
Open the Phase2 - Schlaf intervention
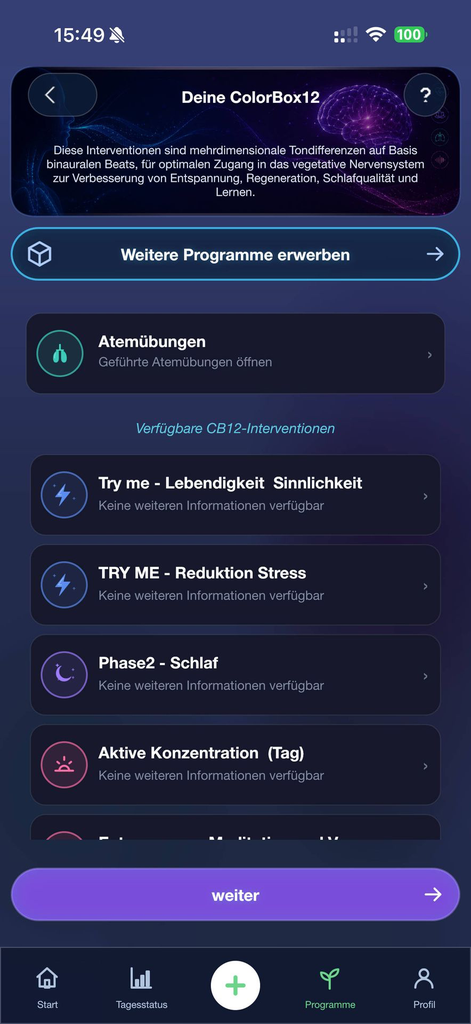click(235, 675)
